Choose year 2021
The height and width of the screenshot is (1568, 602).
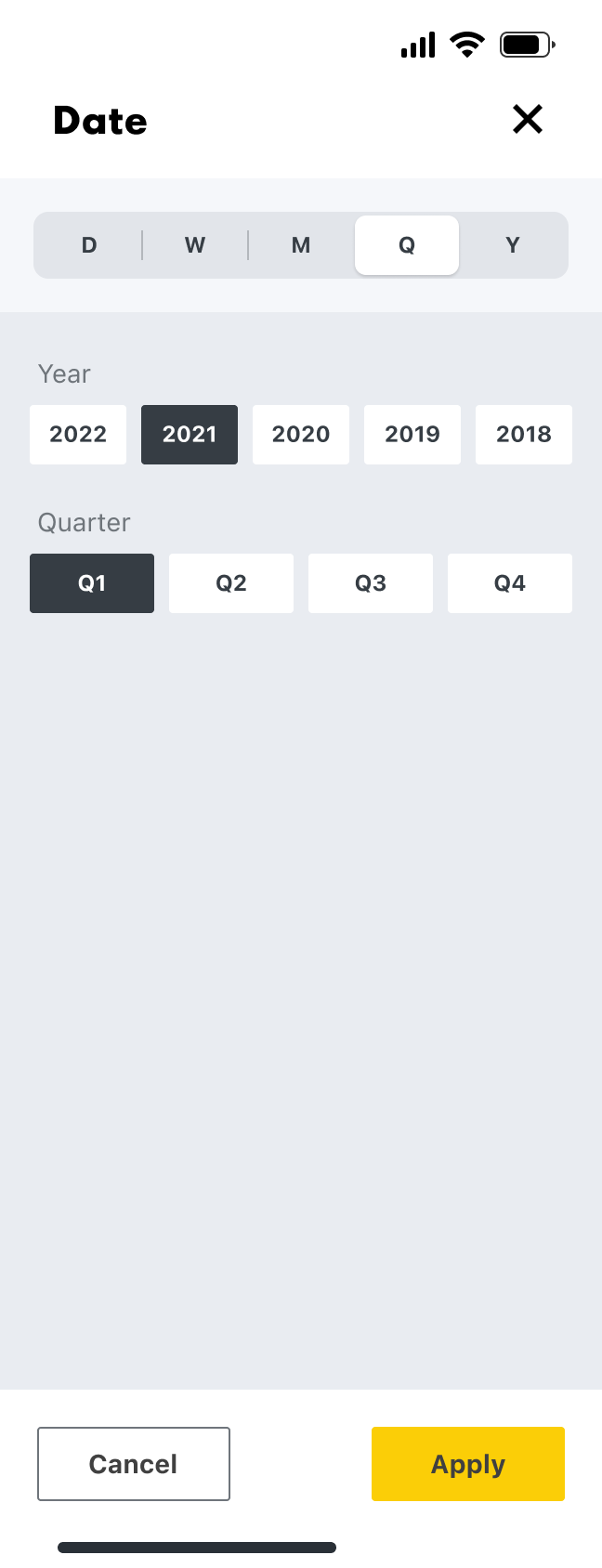pyautogui.click(x=190, y=435)
